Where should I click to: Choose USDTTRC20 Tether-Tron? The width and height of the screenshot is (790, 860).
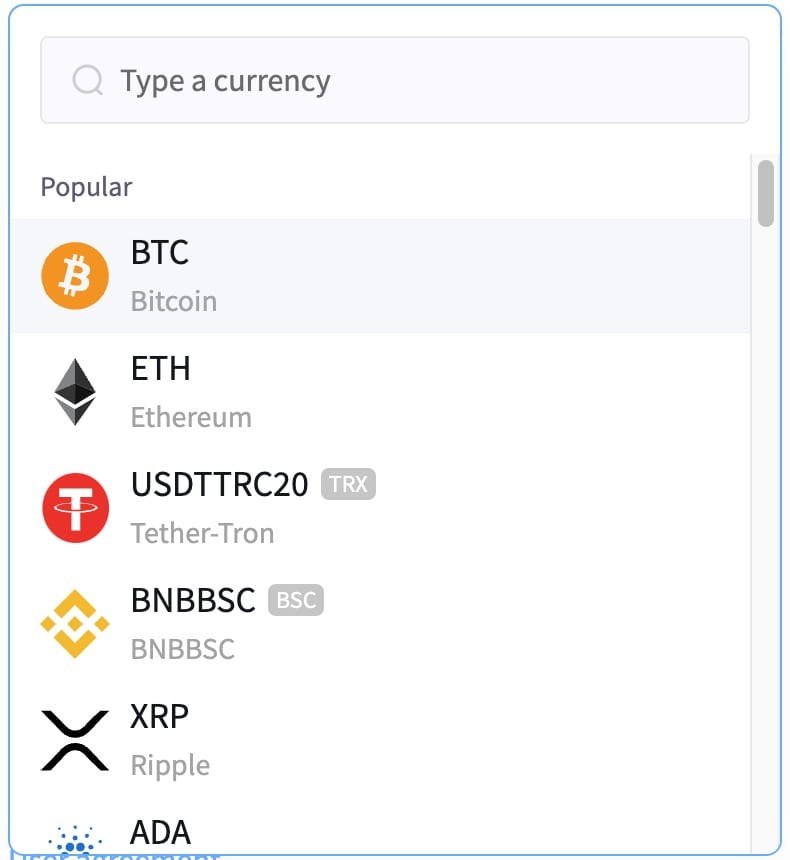coord(300,507)
